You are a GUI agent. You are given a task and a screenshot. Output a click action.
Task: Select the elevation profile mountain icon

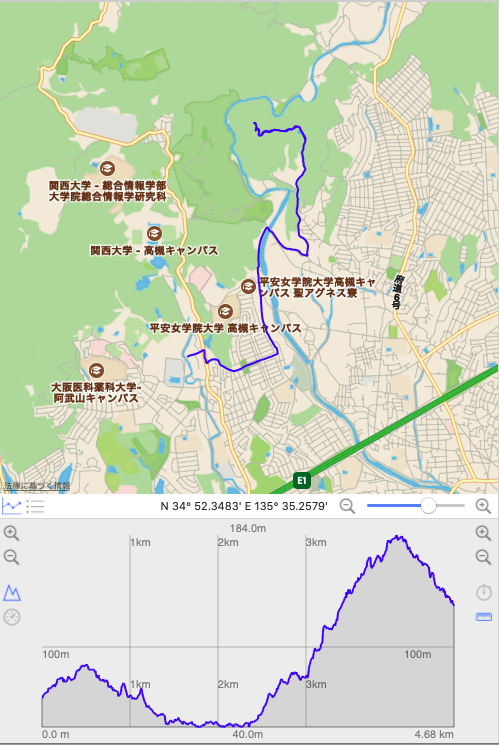(12, 592)
